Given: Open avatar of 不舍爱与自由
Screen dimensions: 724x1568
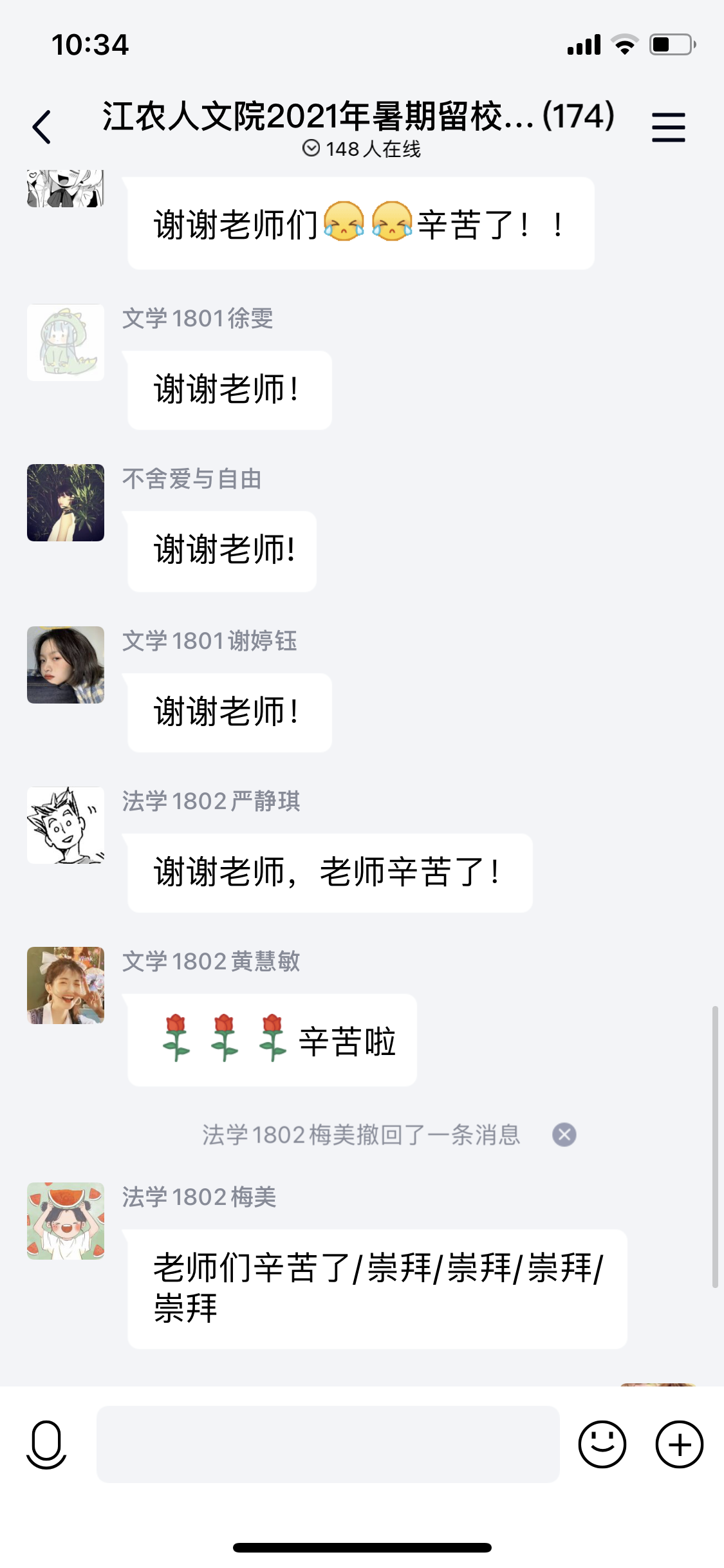Looking at the screenshot, I should click(x=66, y=503).
